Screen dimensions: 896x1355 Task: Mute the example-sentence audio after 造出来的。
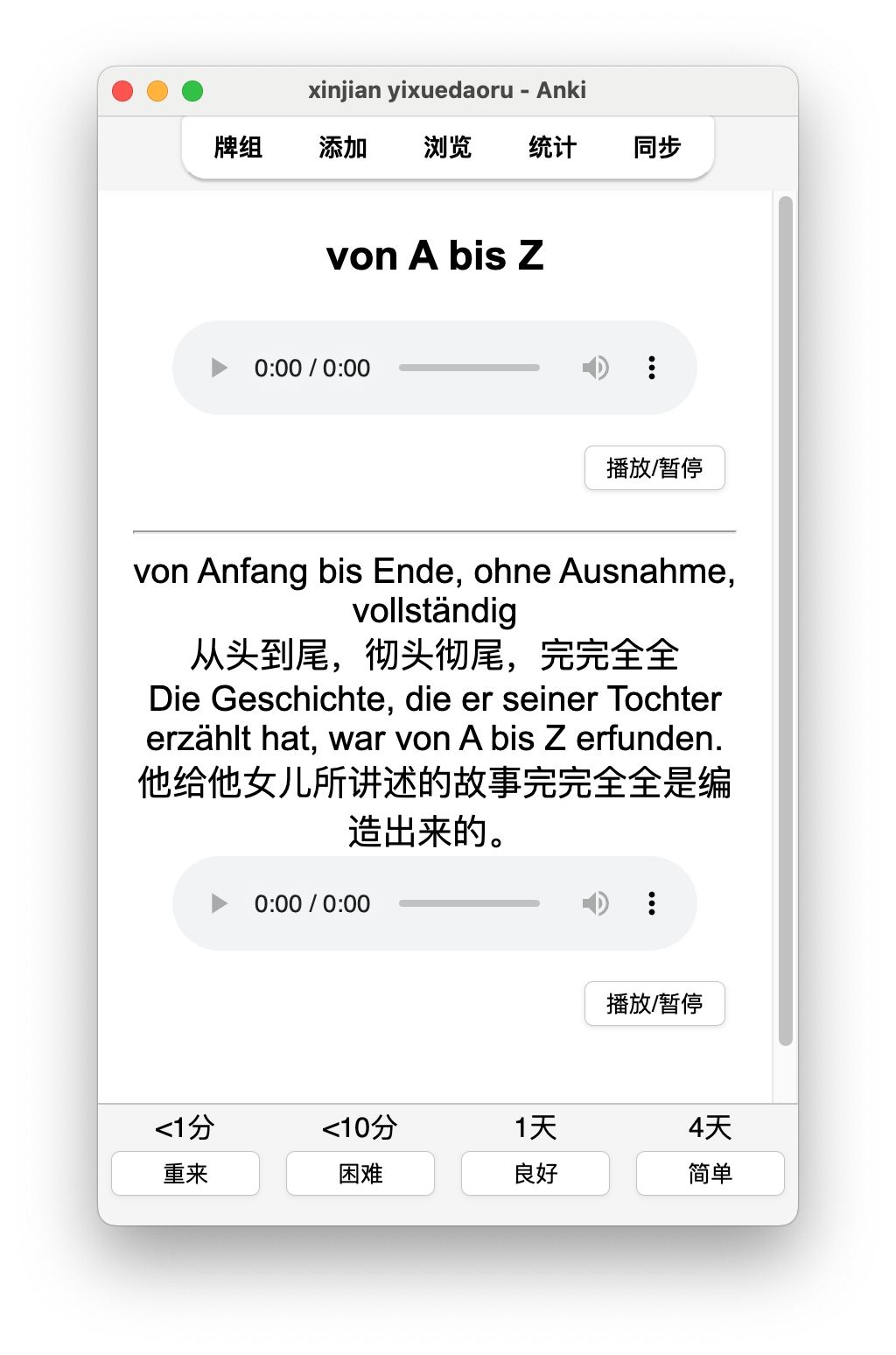coord(595,903)
